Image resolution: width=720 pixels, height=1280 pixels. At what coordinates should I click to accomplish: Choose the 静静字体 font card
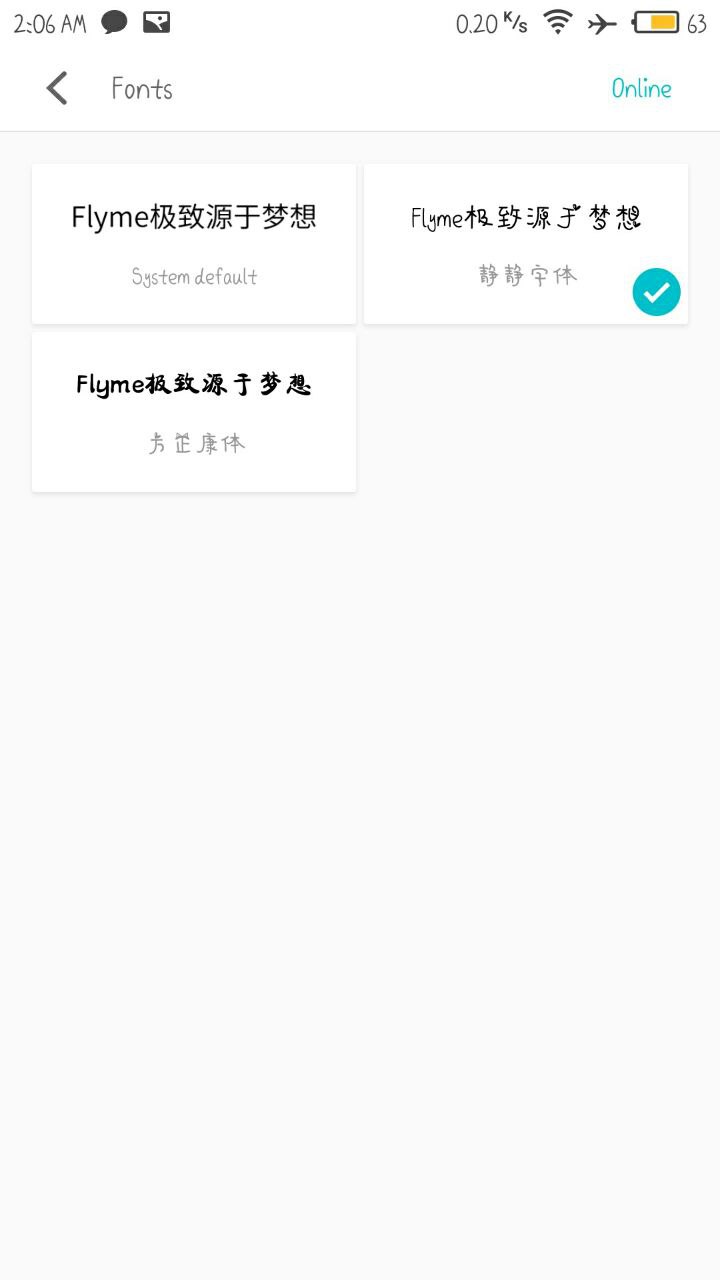point(526,244)
